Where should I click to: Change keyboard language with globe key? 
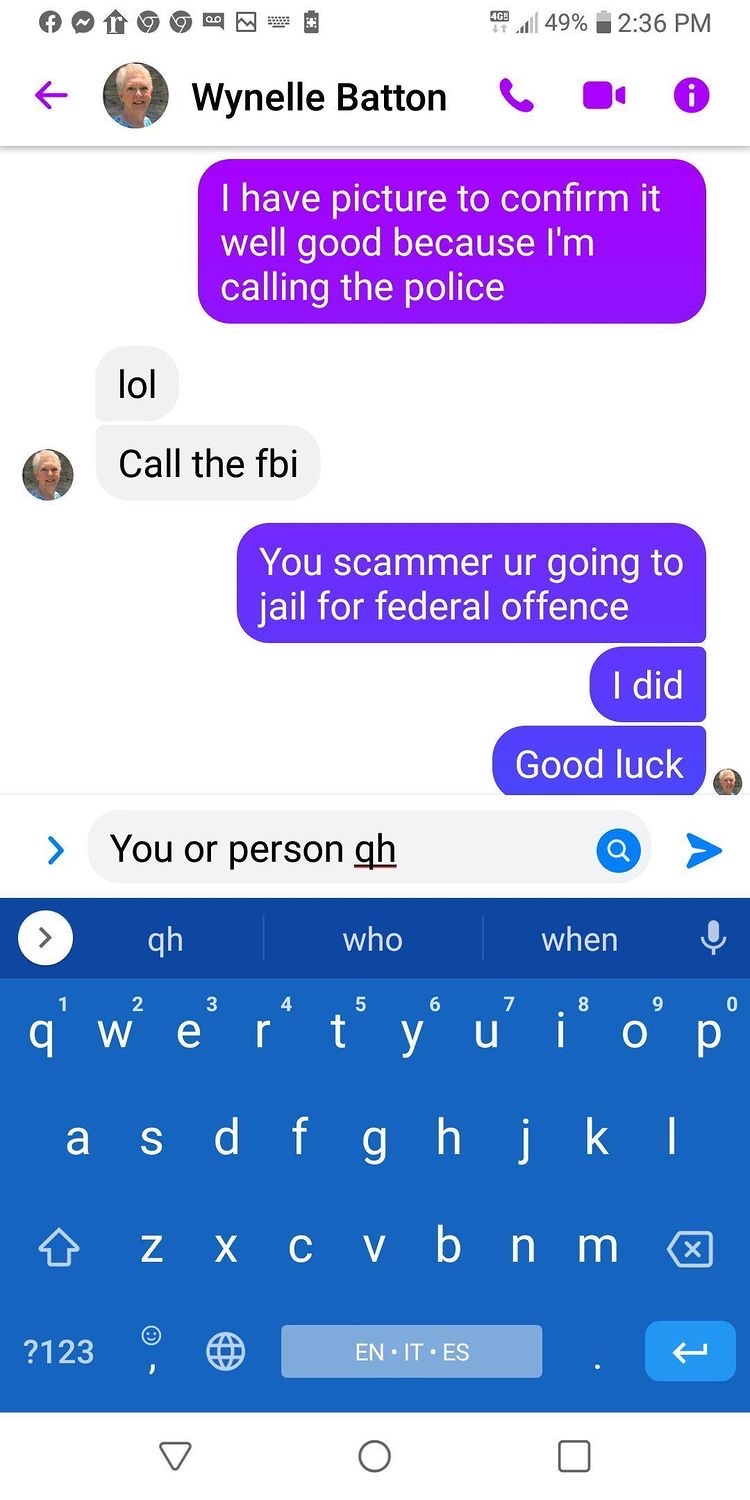(x=225, y=1352)
